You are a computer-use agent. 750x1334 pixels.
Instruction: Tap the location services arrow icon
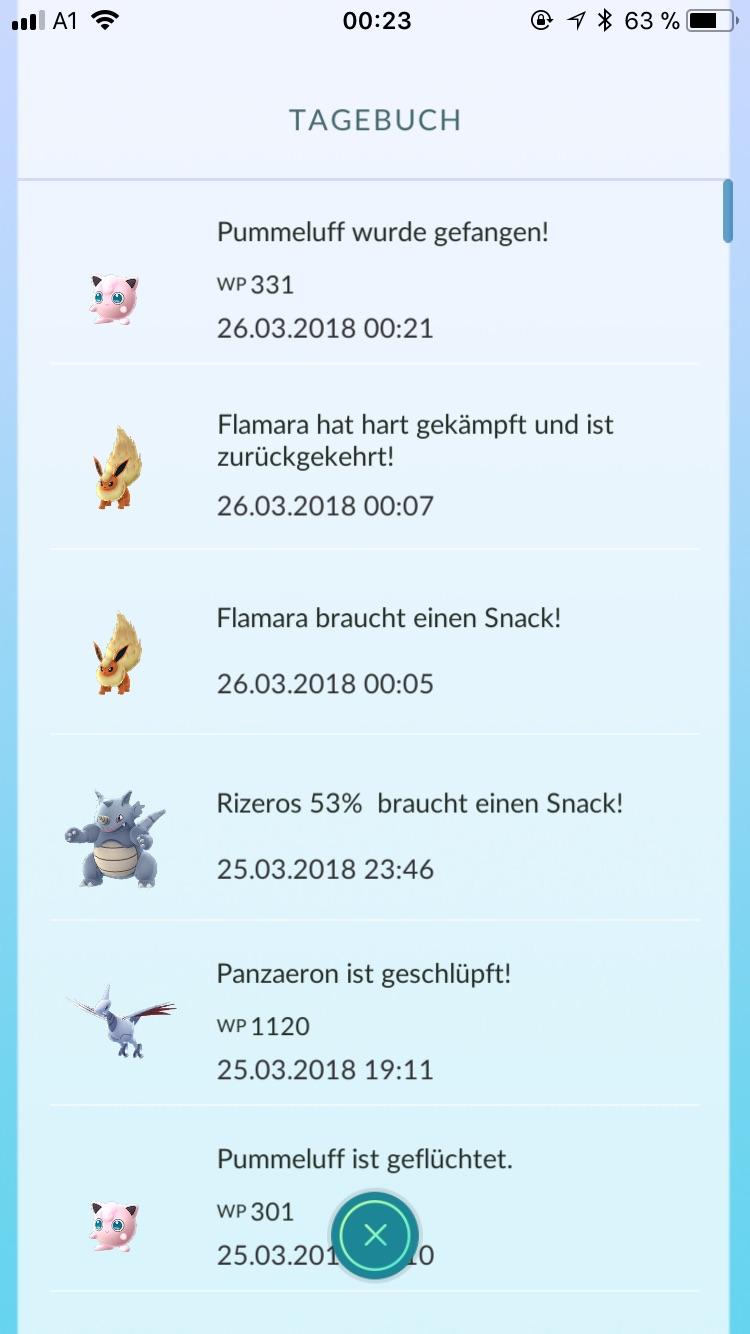pos(577,18)
